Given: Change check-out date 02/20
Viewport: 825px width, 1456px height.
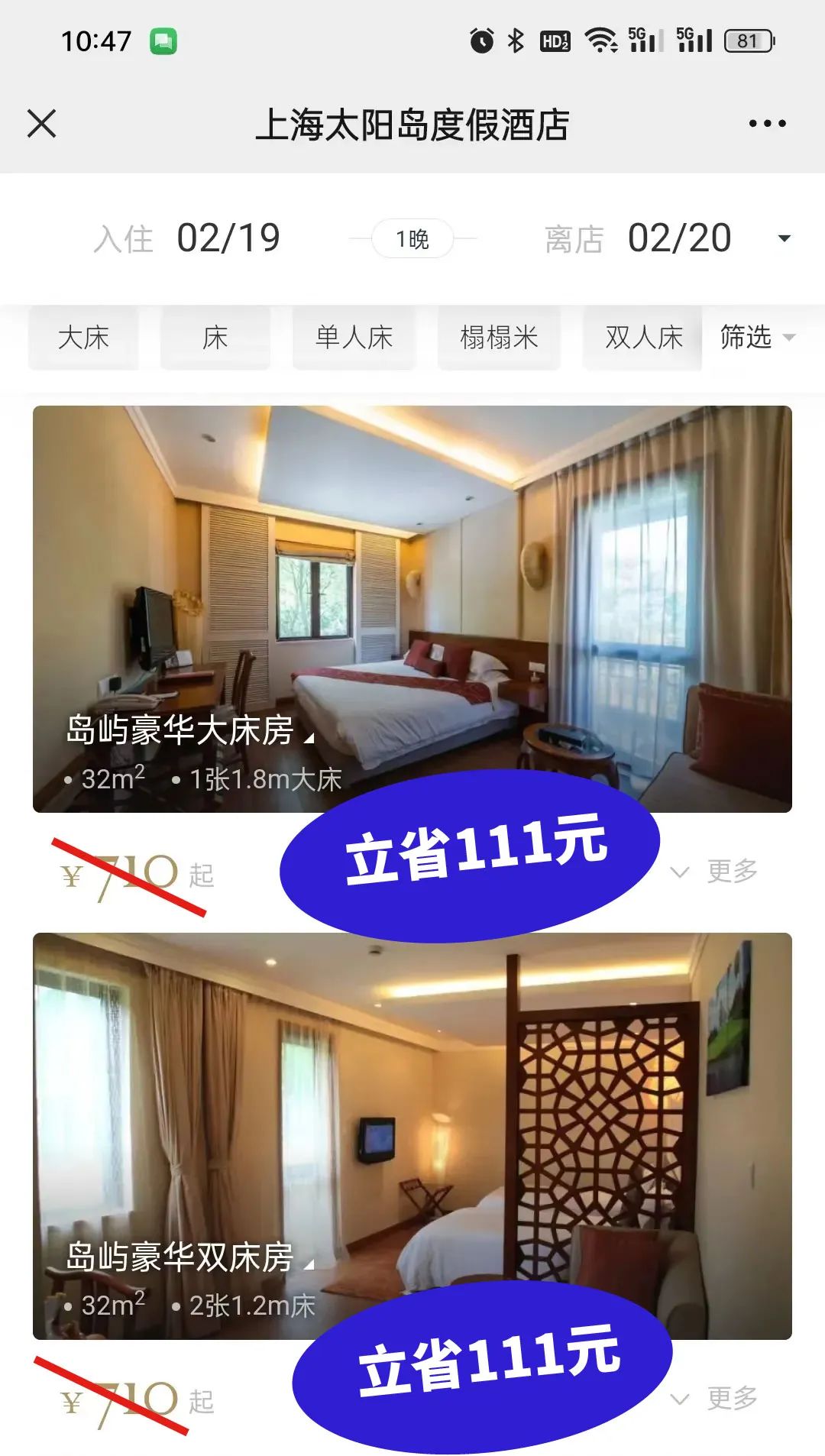Looking at the screenshot, I should pos(678,238).
